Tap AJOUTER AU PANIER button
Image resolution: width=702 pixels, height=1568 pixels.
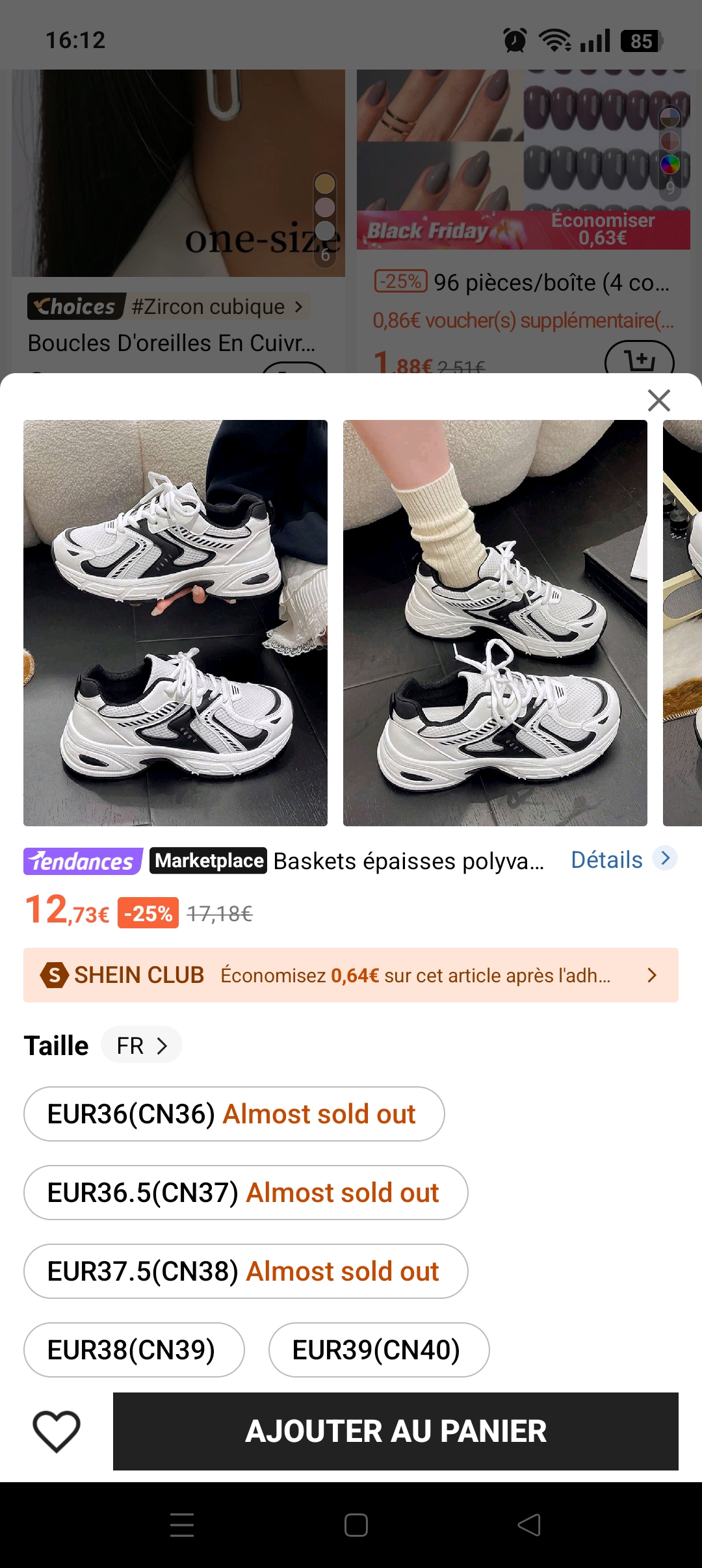pos(395,1431)
